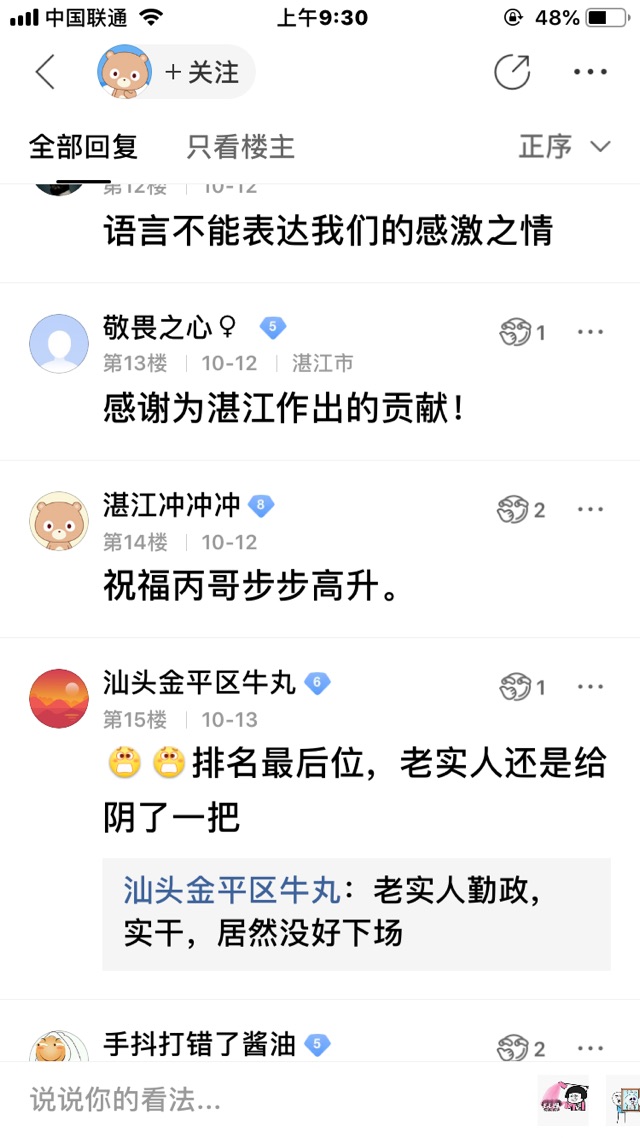
Task: Open the top-right overflow menu
Action: 590,72
